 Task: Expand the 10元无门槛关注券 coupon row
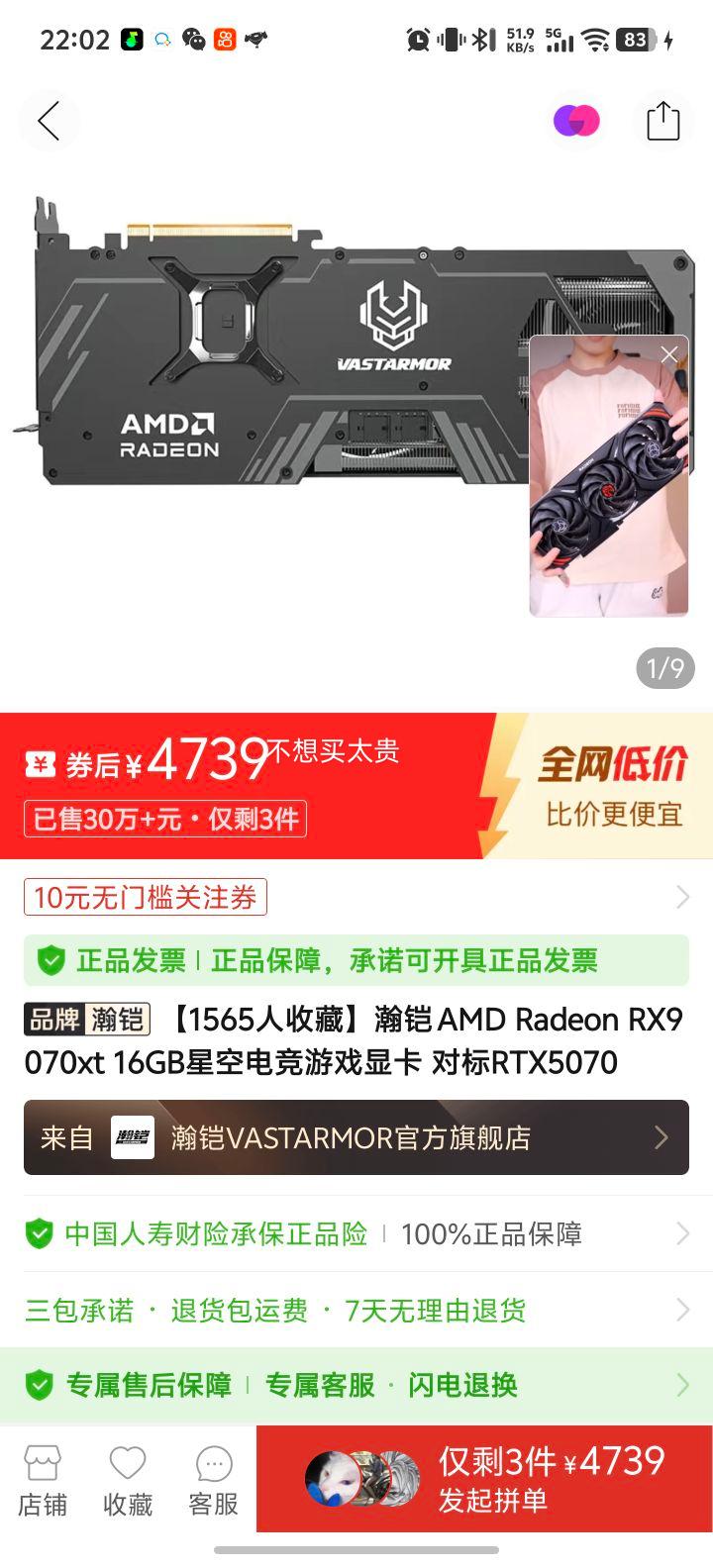[x=681, y=897]
